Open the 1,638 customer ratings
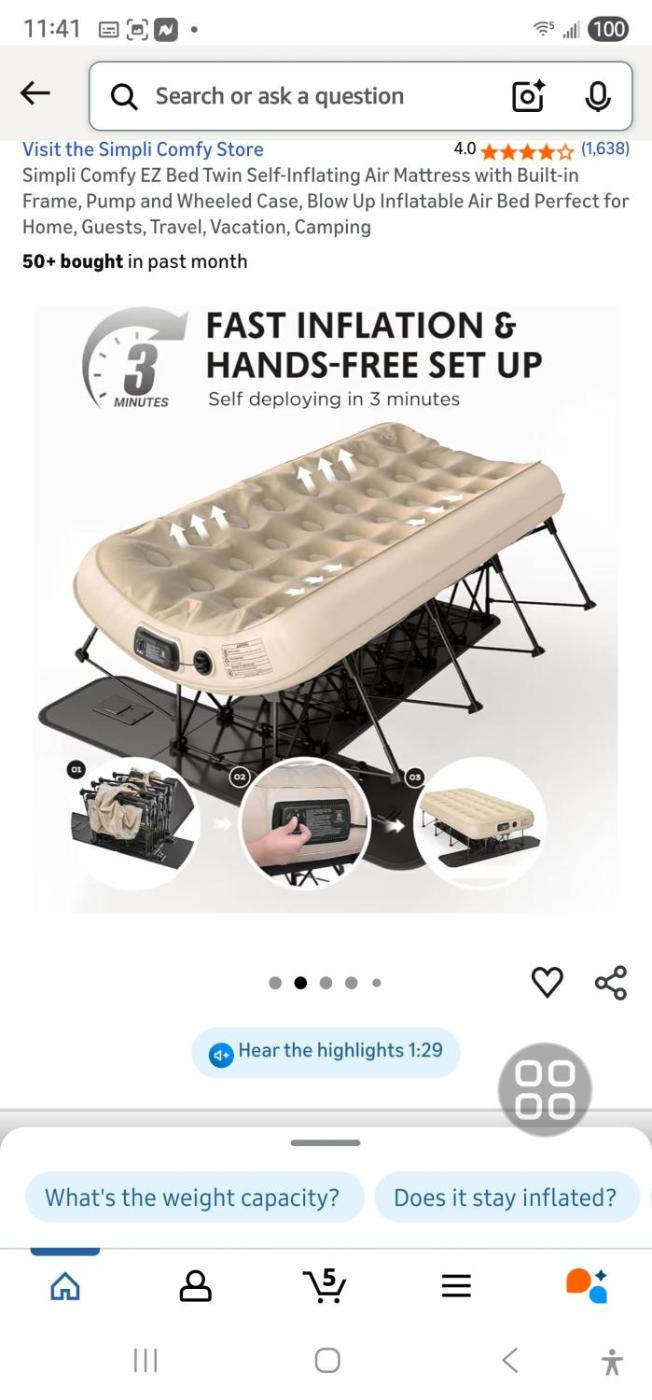 [604, 149]
